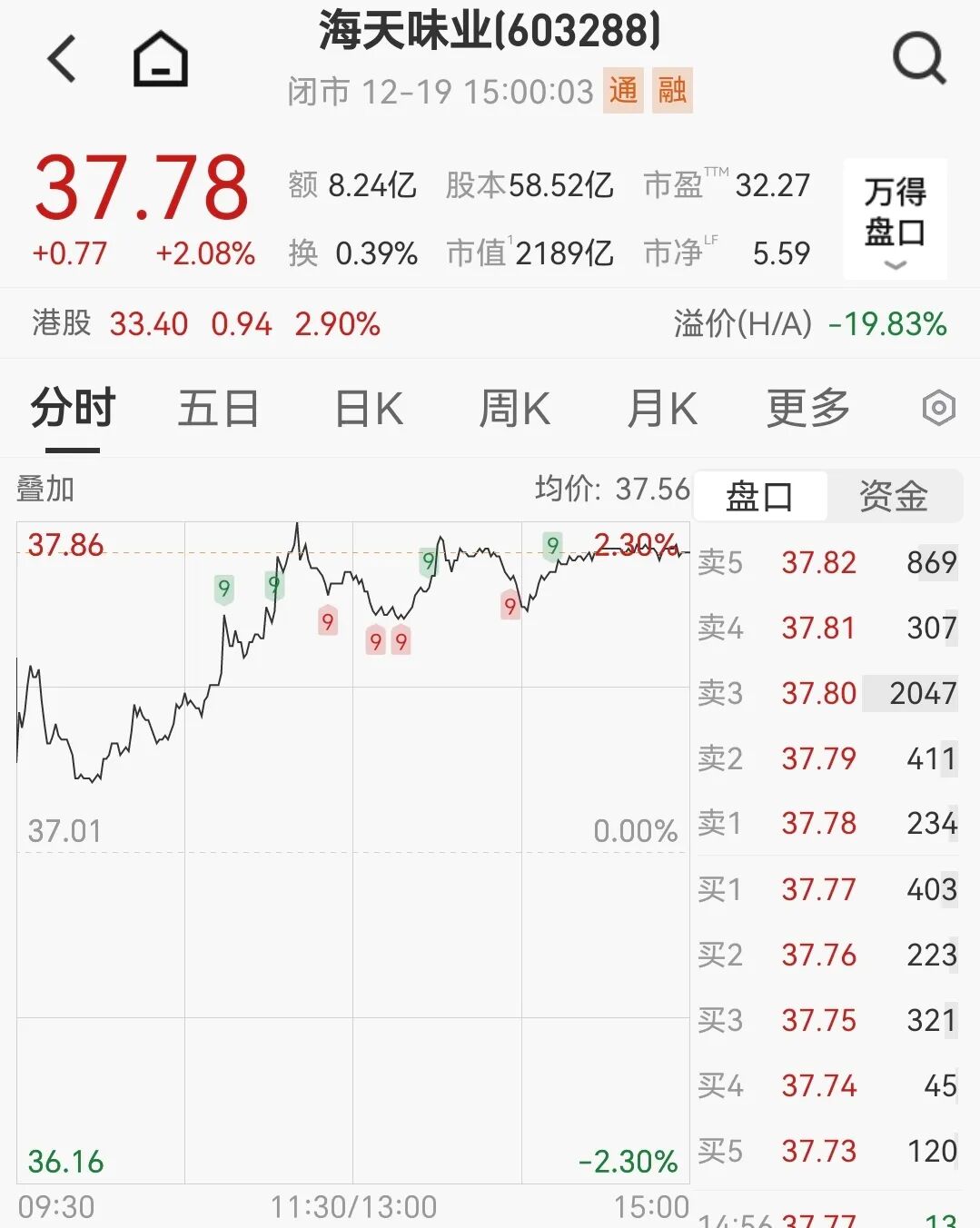Viewport: 980px width, 1228px height.
Task: Select the 分时 chart tab
Action: tap(73, 408)
